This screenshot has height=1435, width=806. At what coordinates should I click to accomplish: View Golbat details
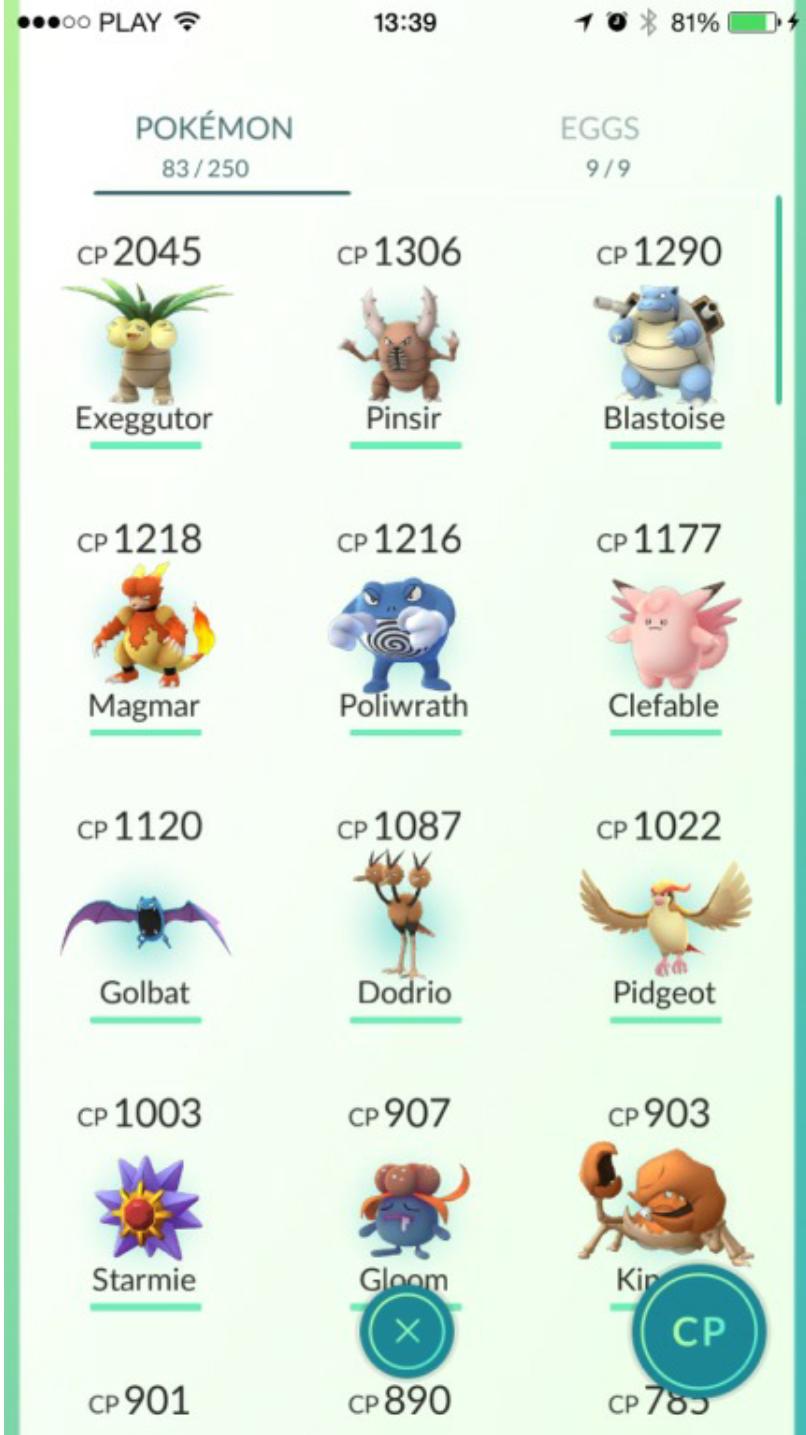(145, 915)
